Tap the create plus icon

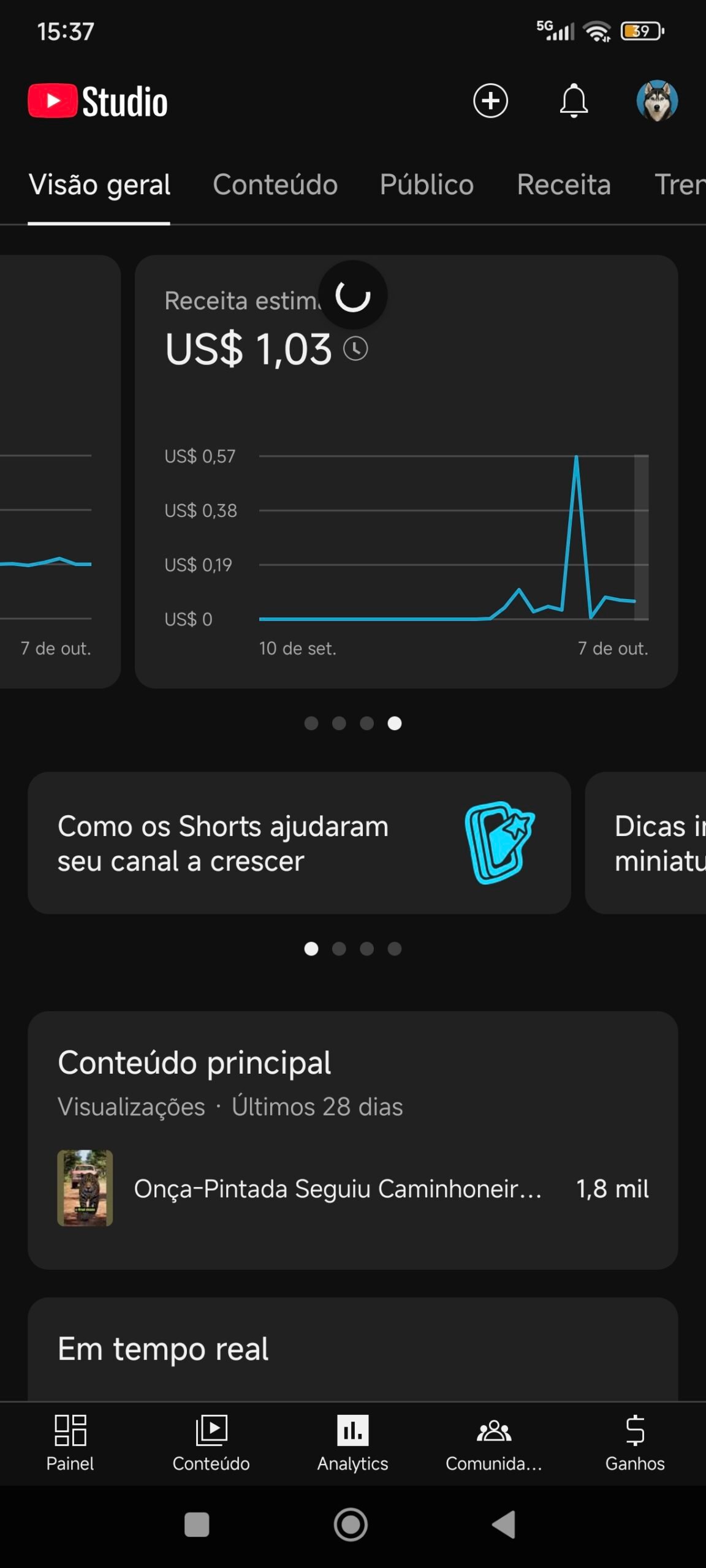coord(490,100)
